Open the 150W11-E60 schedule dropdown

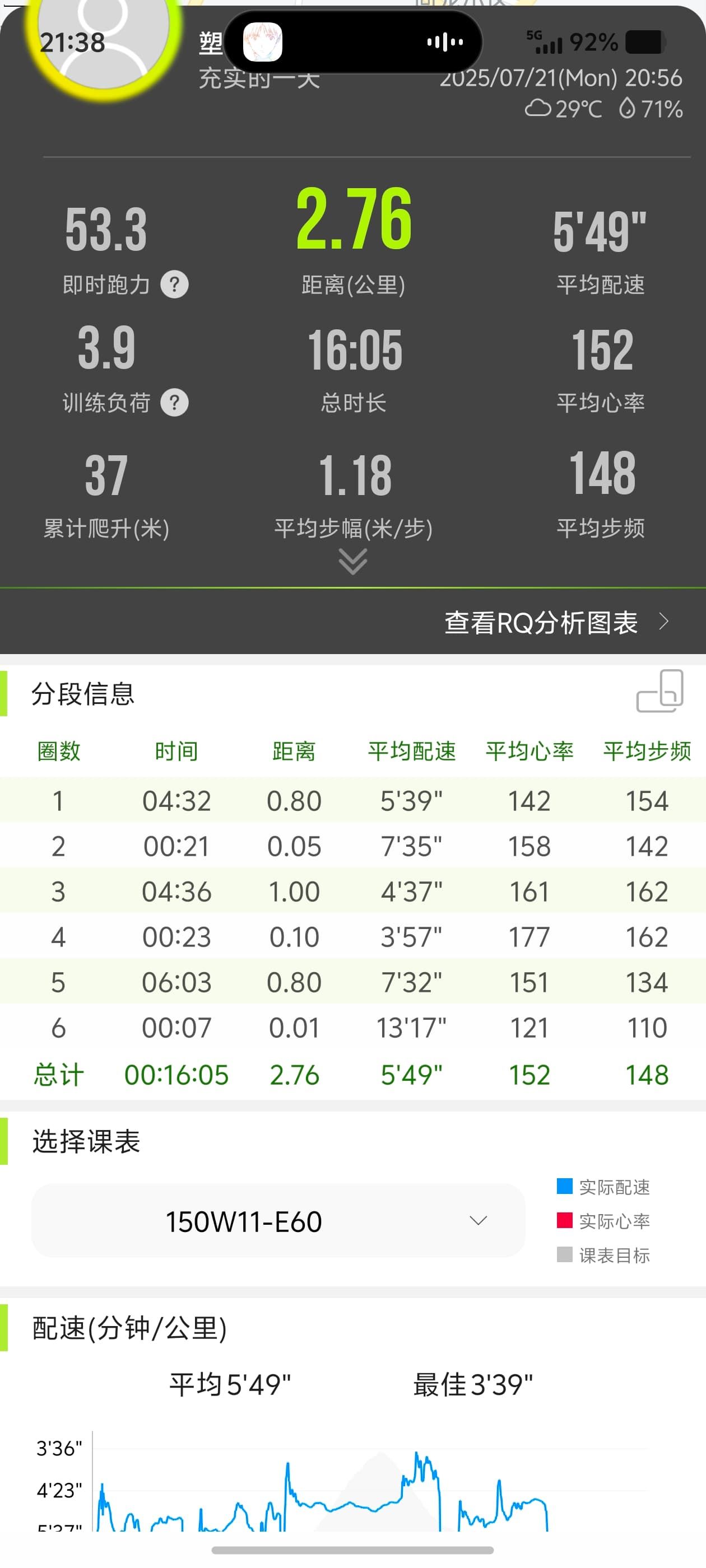pyautogui.click(x=278, y=1220)
